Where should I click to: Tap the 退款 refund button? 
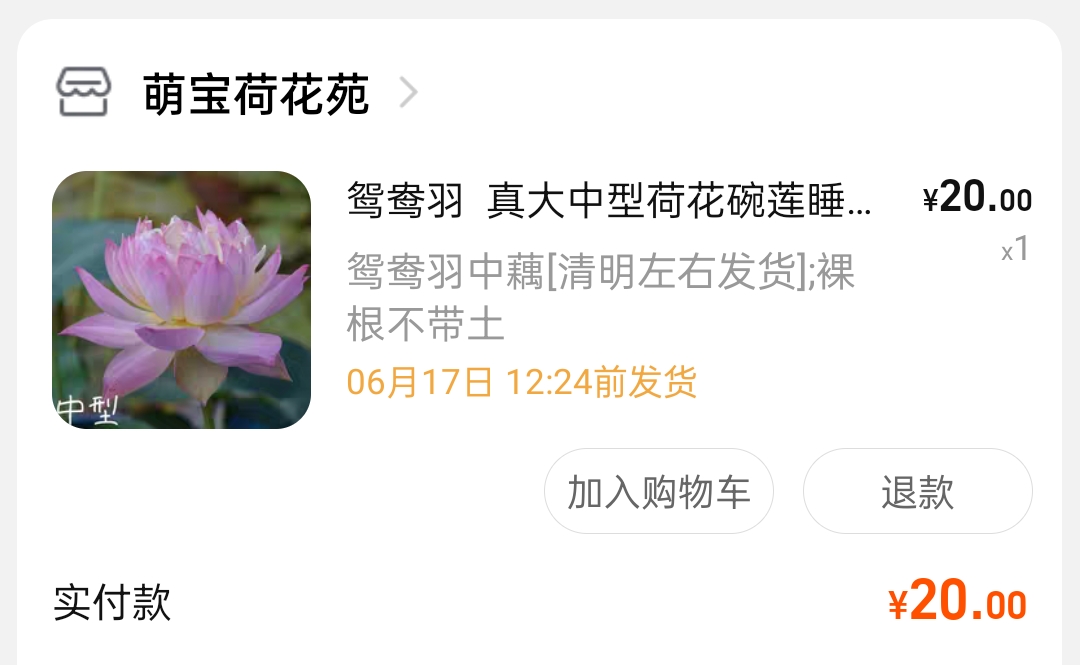[x=917, y=491]
